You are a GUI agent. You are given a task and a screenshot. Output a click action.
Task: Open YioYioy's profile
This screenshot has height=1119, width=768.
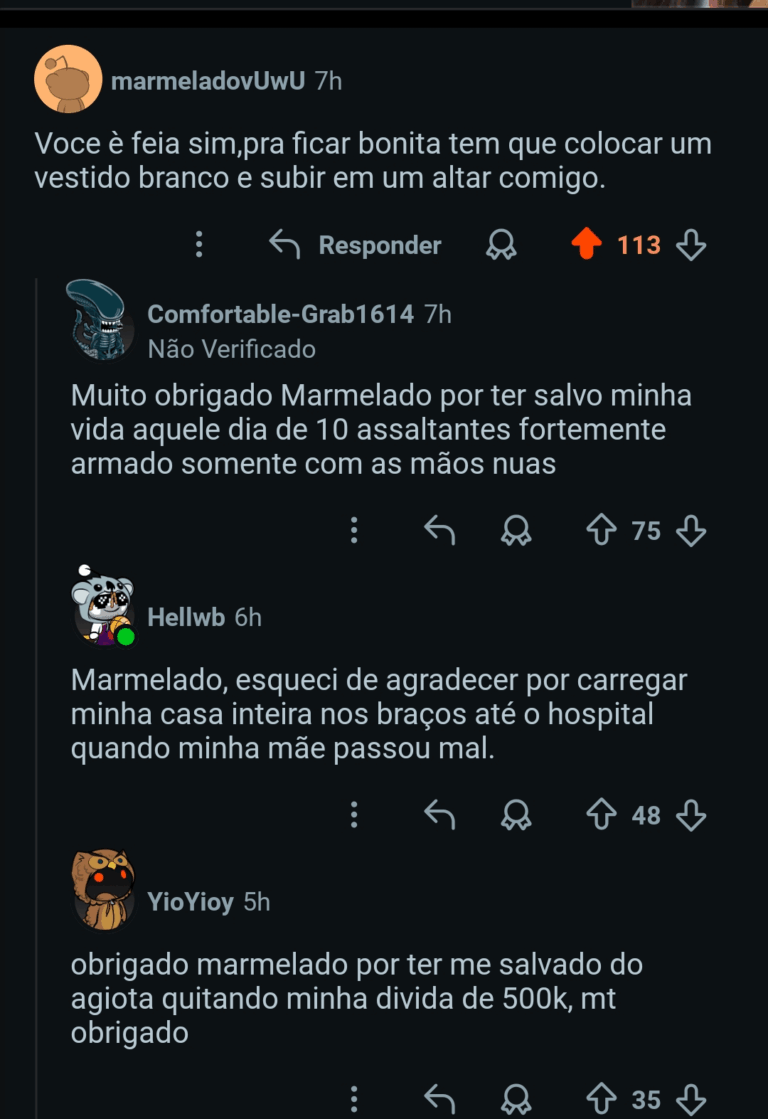click(190, 902)
